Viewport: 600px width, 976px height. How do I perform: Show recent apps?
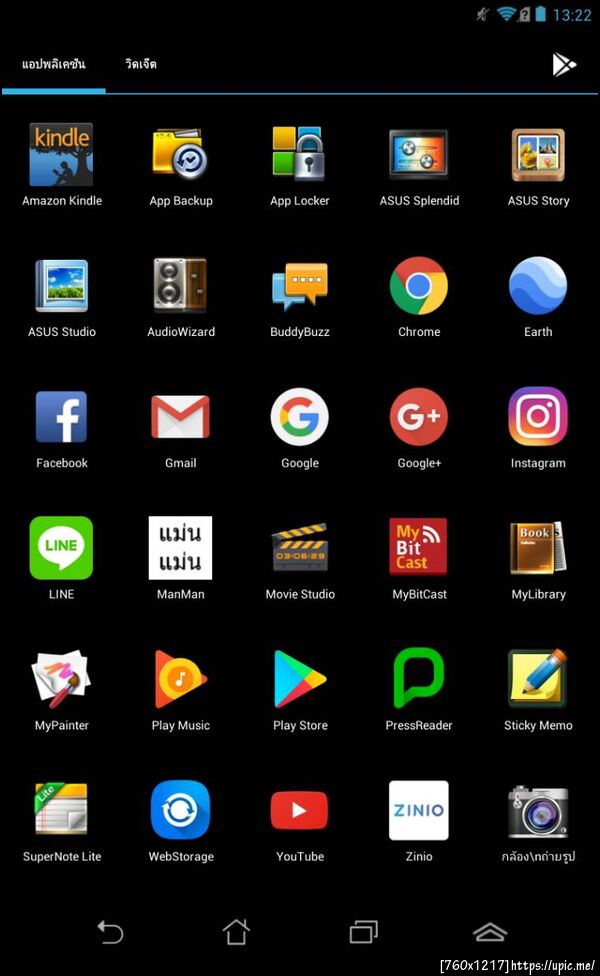point(363,932)
